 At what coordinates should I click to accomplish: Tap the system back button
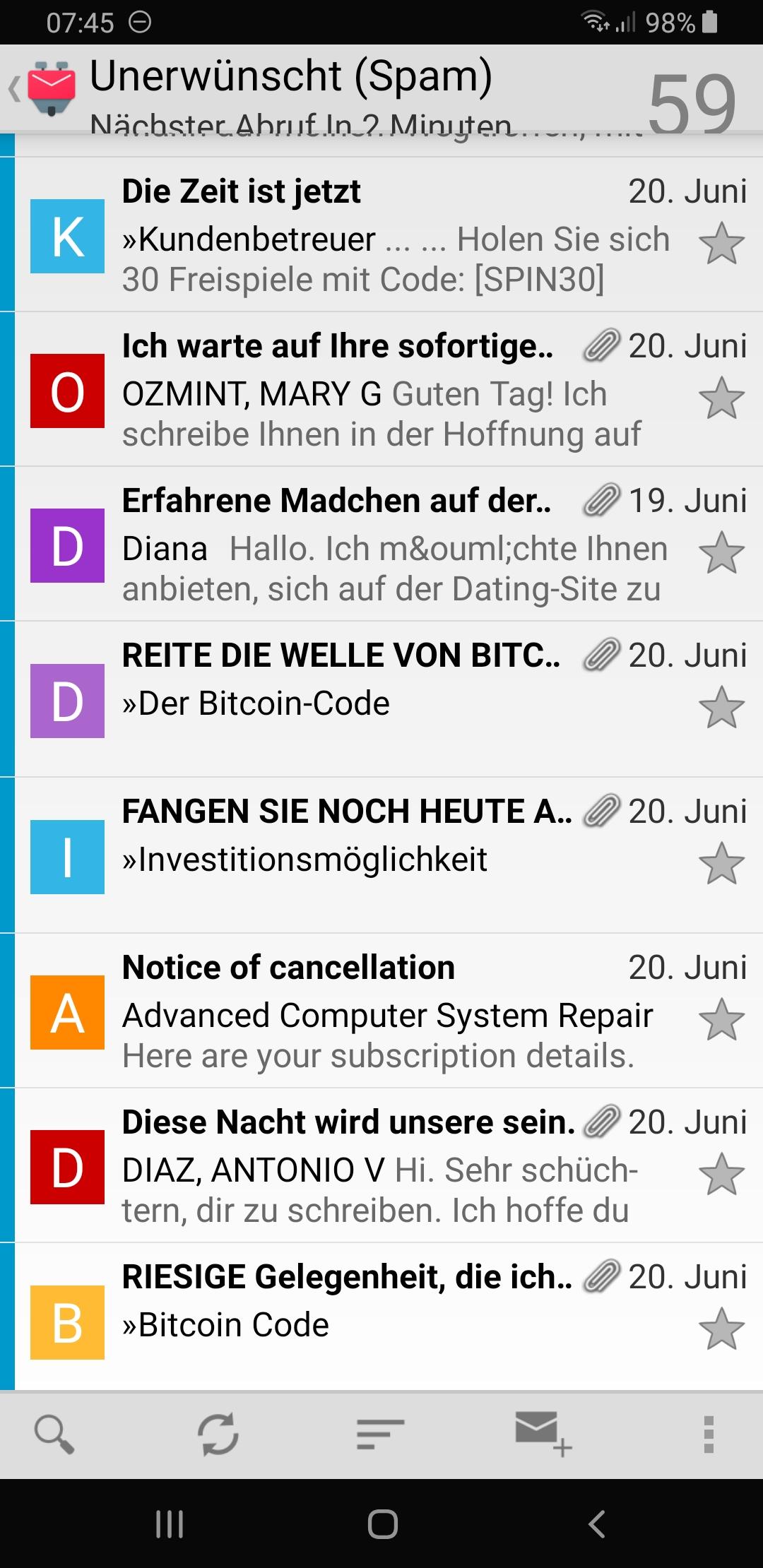coord(597,1524)
